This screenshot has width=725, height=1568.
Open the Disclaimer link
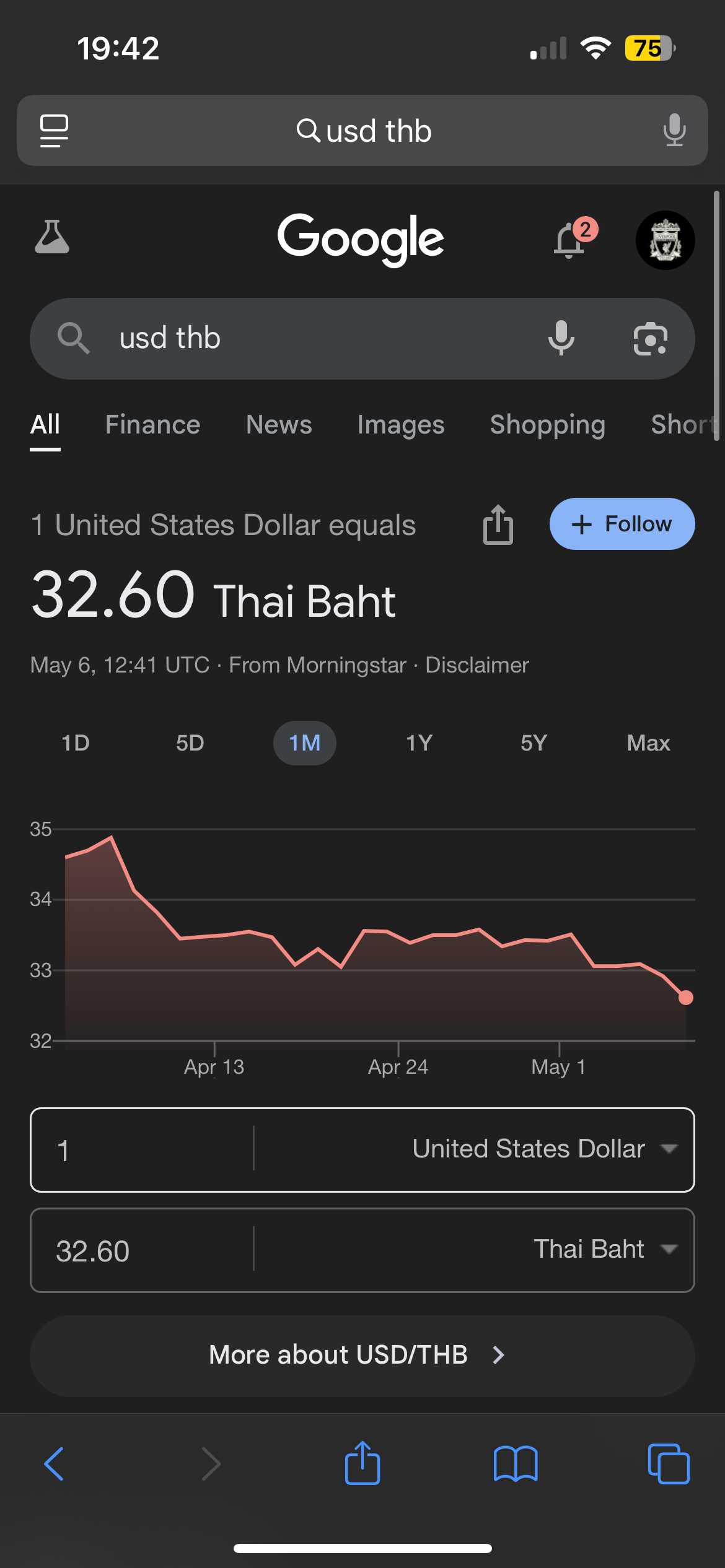click(x=477, y=665)
